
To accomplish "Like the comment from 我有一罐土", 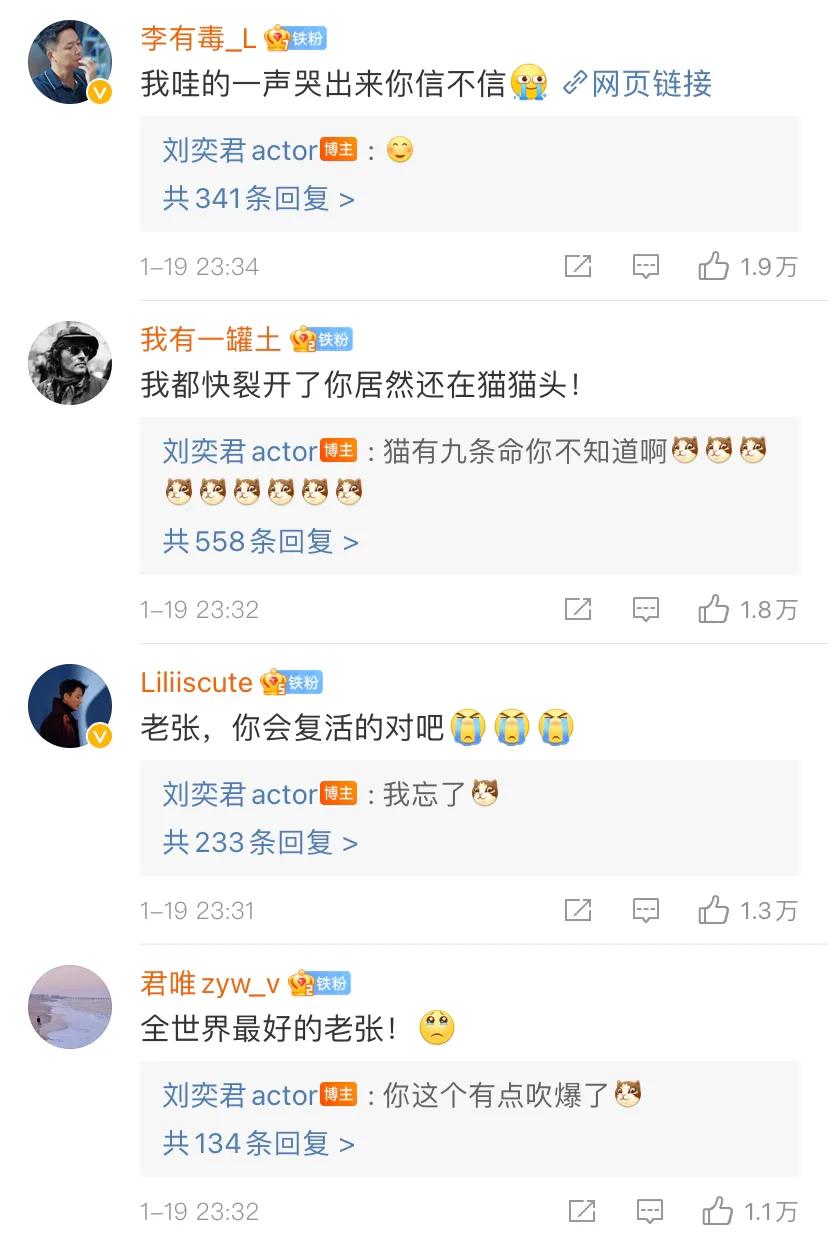I will click(x=714, y=608).
